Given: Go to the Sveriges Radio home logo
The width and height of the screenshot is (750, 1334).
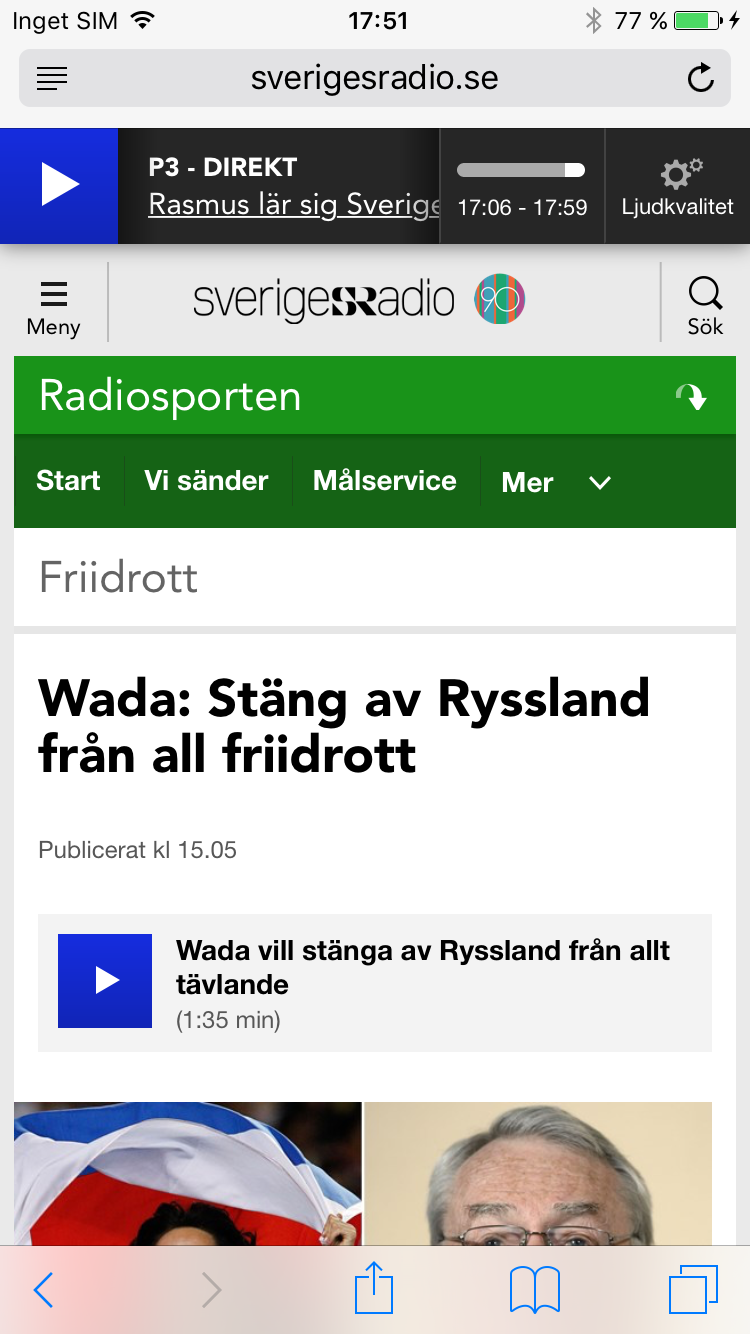Looking at the screenshot, I should tap(358, 299).
